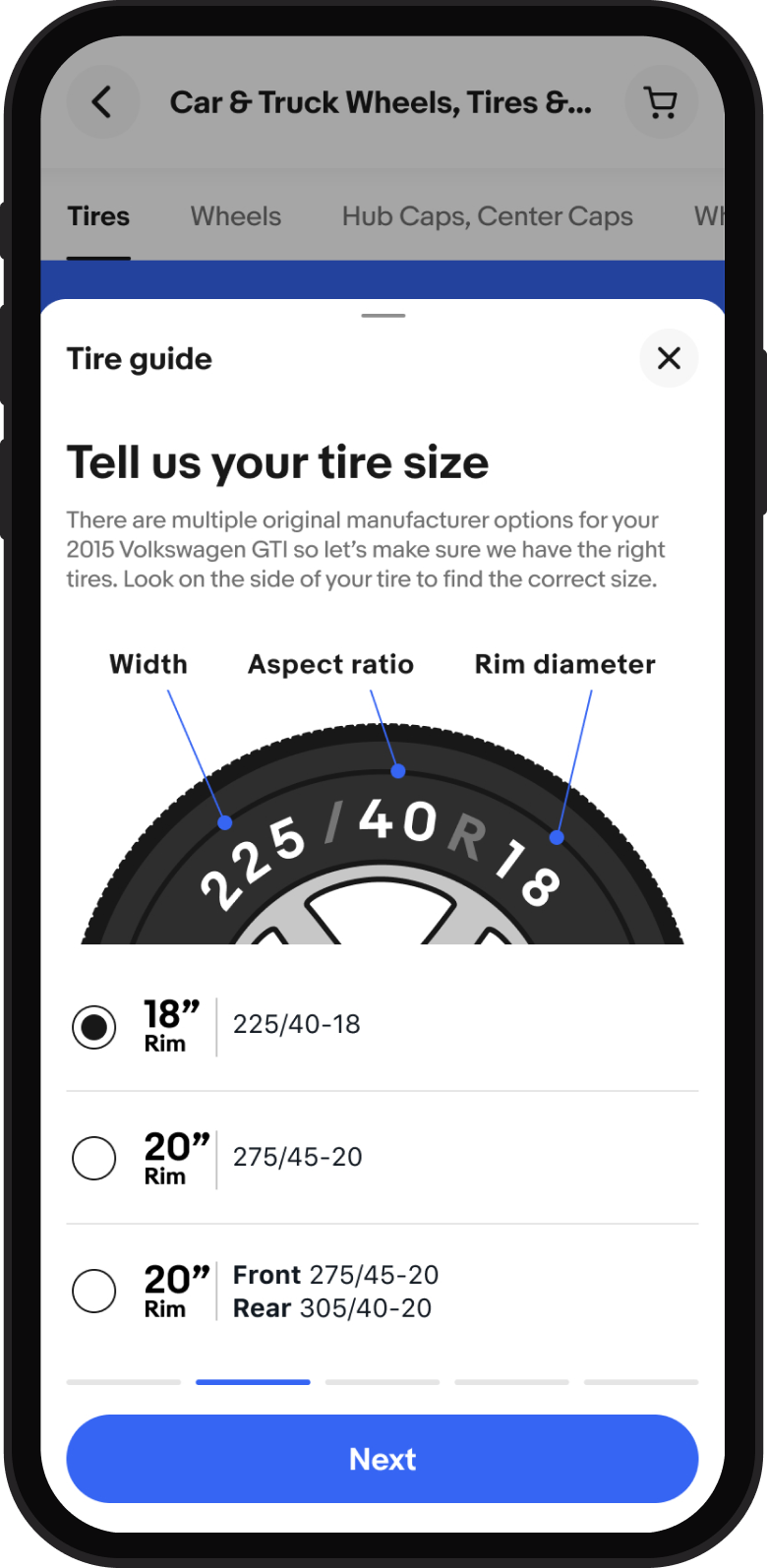Pick the 20" Rim Front/Rear staggered option
Viewport: 767px width, 1568px height.
(x=383, y=1291)
